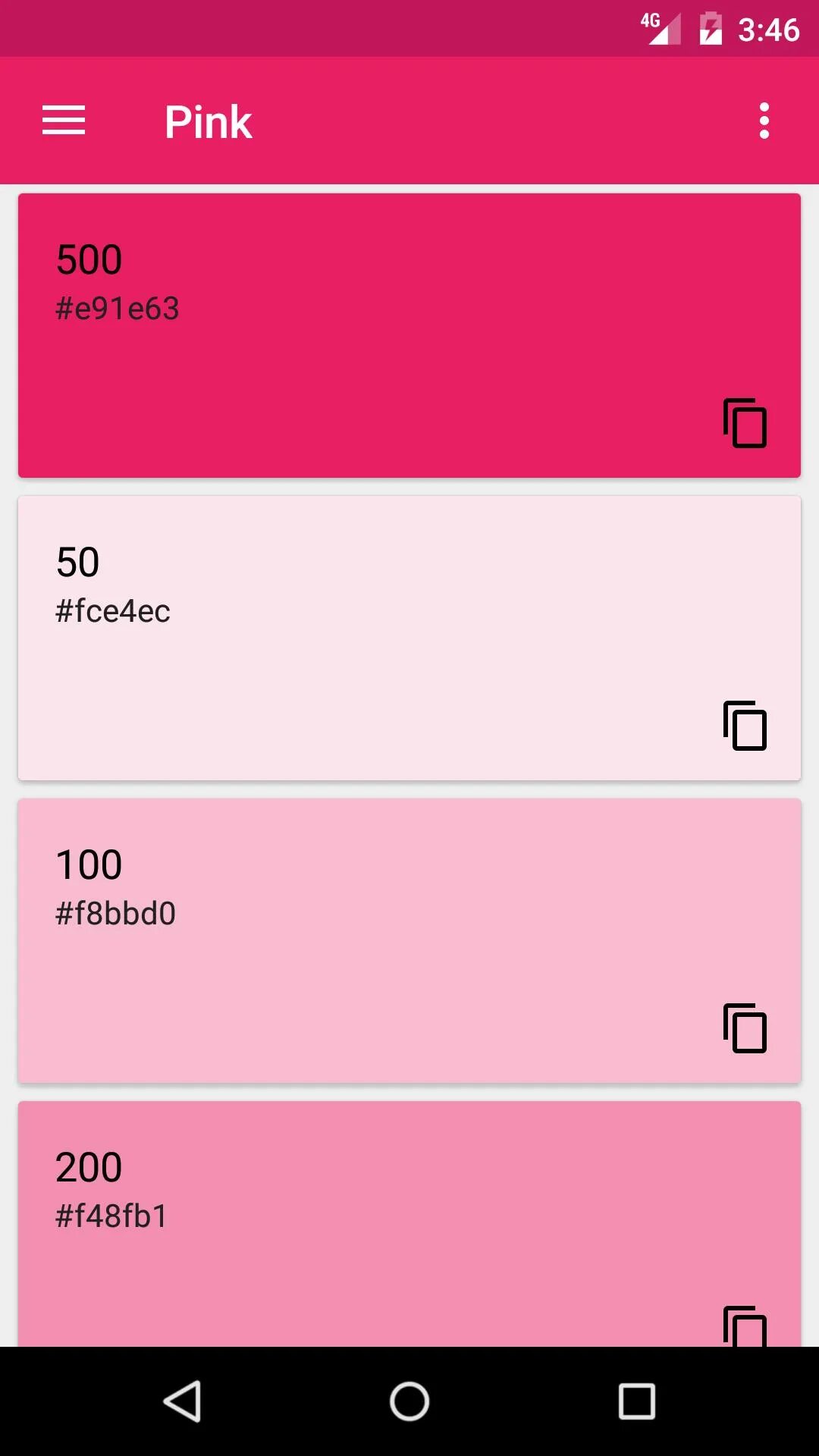
Task: Copy the 500 color code #e91e63
Action: (745, 422)
